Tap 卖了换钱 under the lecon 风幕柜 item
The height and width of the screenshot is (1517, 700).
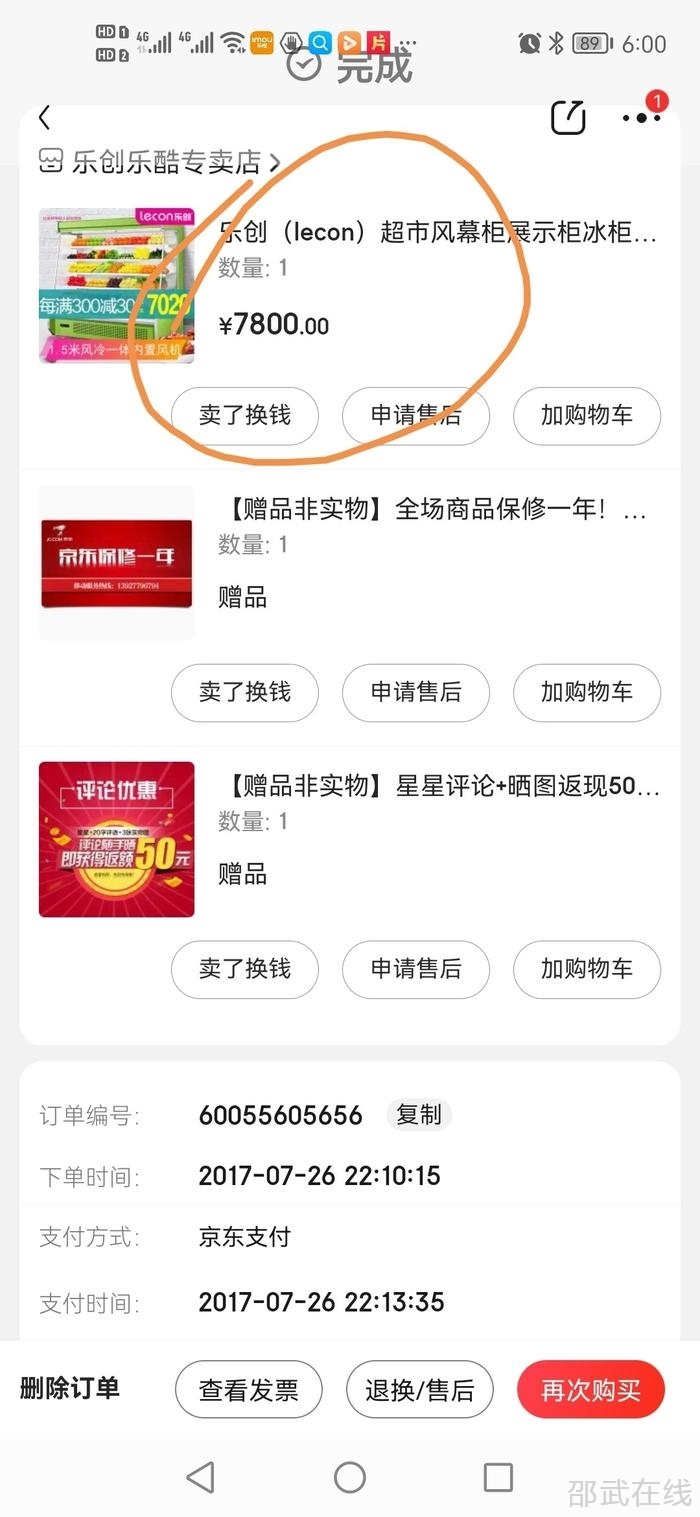[x=245, y=415]
